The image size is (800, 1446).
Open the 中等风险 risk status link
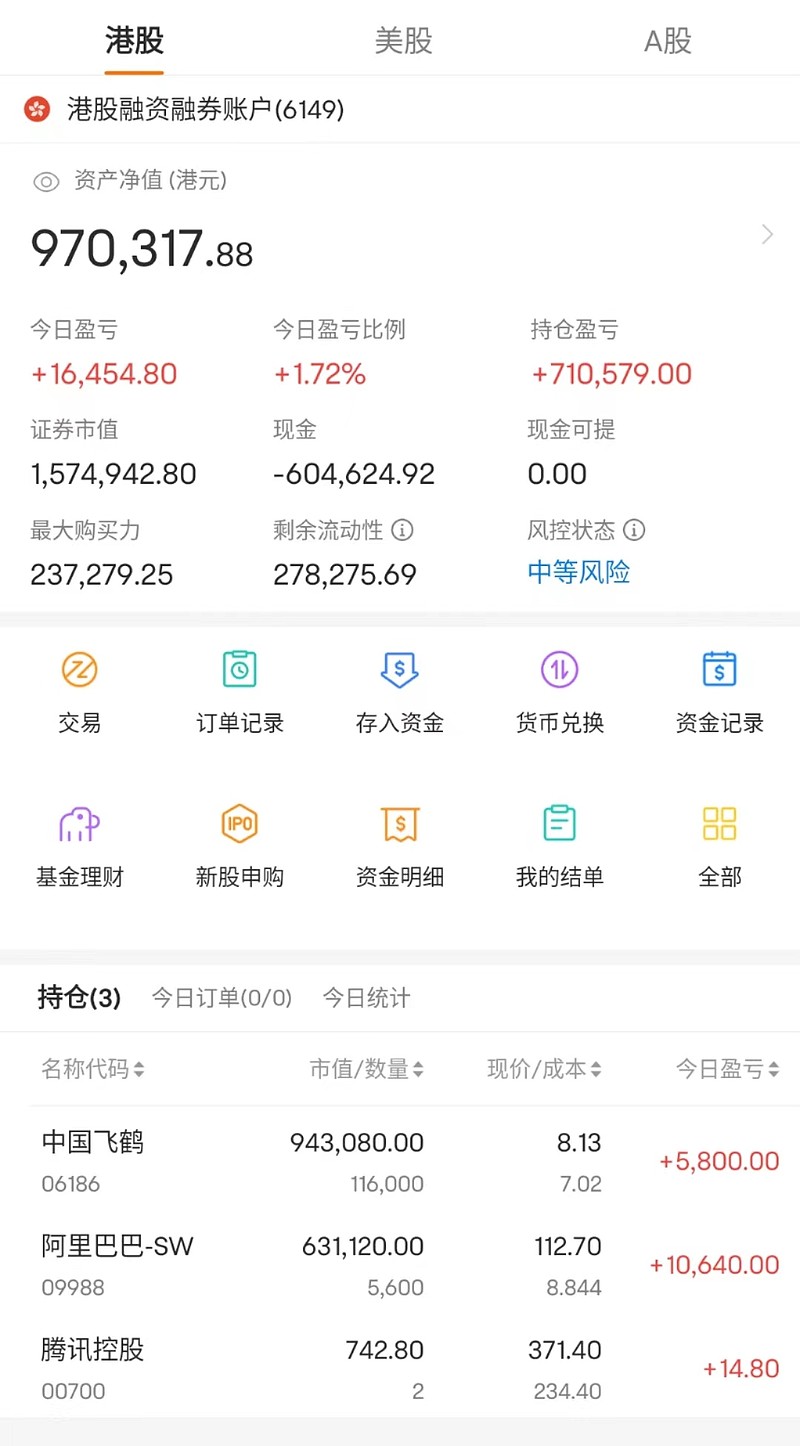(x=579, y=573)
